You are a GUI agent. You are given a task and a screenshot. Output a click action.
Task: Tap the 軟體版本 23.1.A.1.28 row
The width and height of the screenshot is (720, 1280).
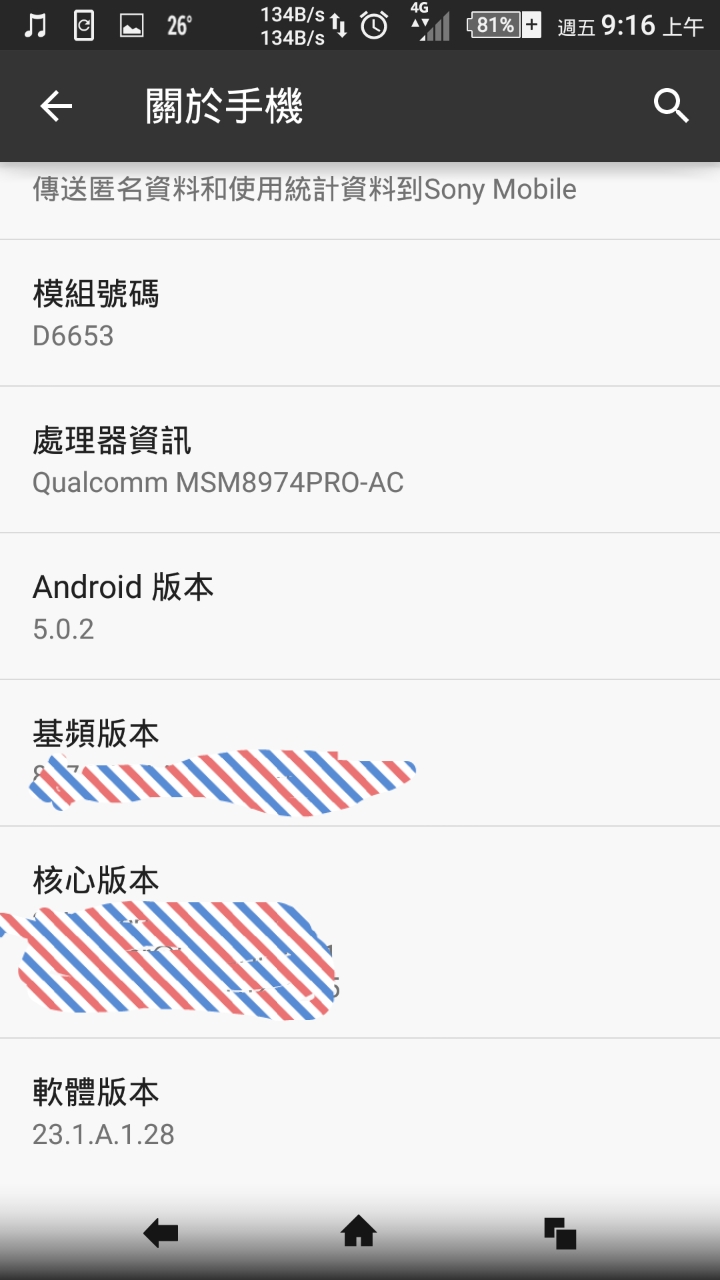tap(360, 1112)
